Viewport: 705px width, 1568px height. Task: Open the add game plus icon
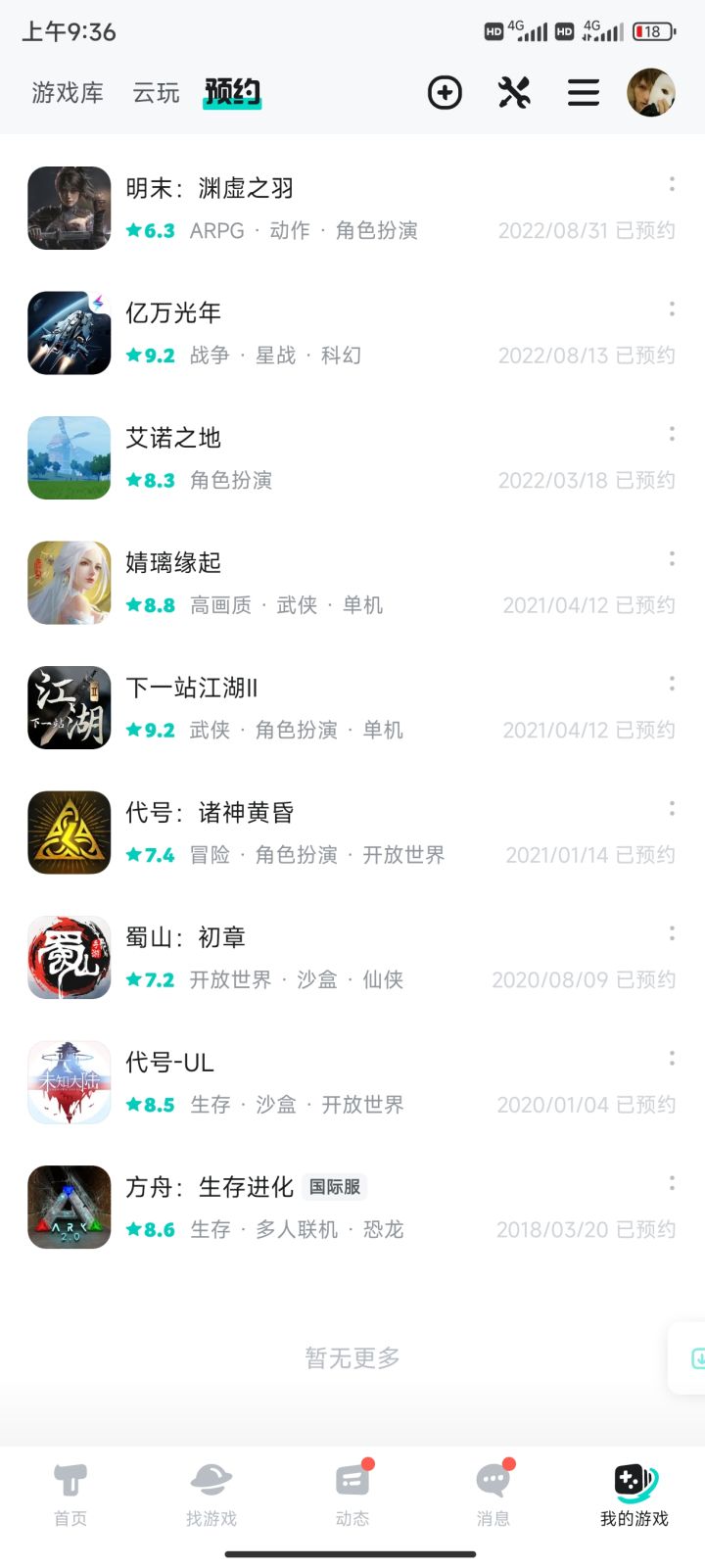pos(445,92)
